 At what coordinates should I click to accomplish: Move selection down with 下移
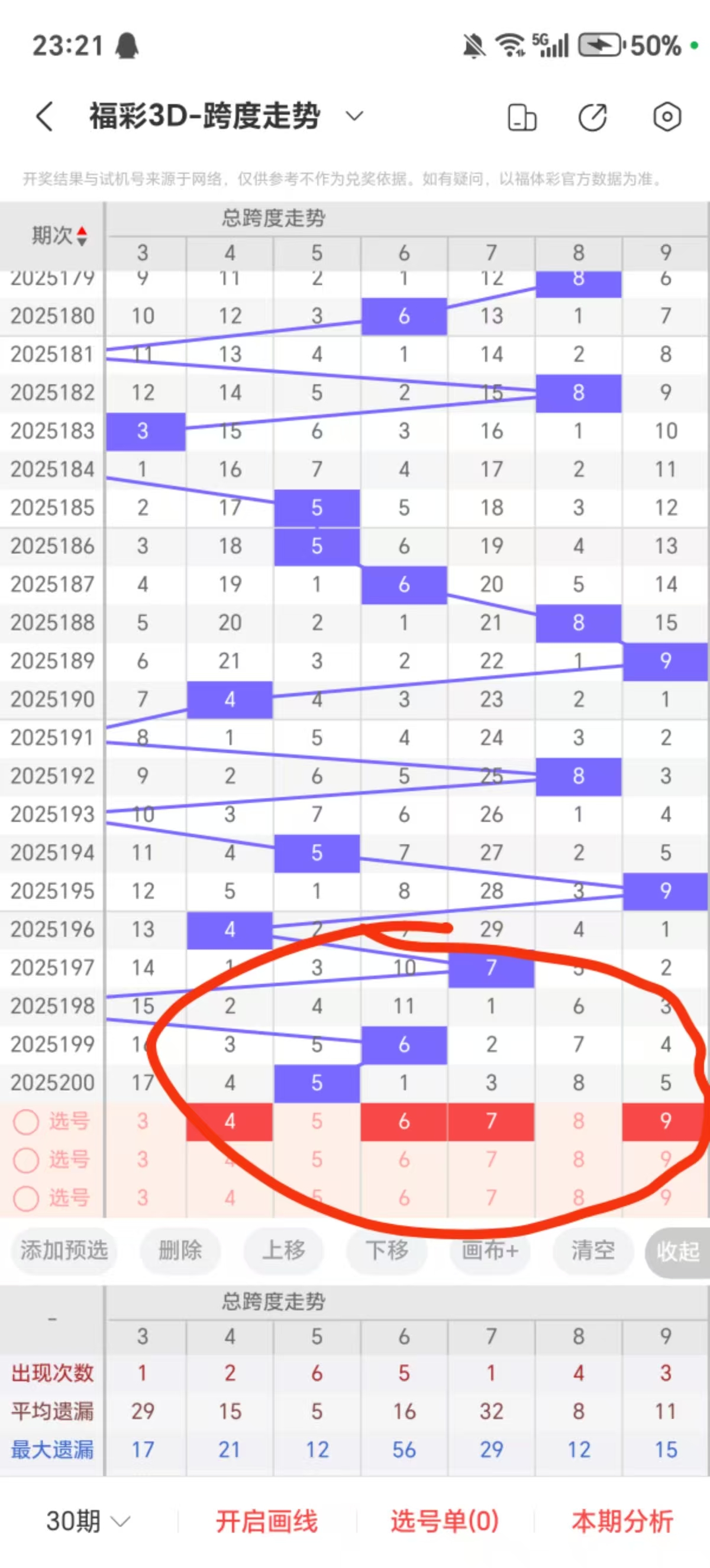pyautogui.click(x=387, y=1250)
